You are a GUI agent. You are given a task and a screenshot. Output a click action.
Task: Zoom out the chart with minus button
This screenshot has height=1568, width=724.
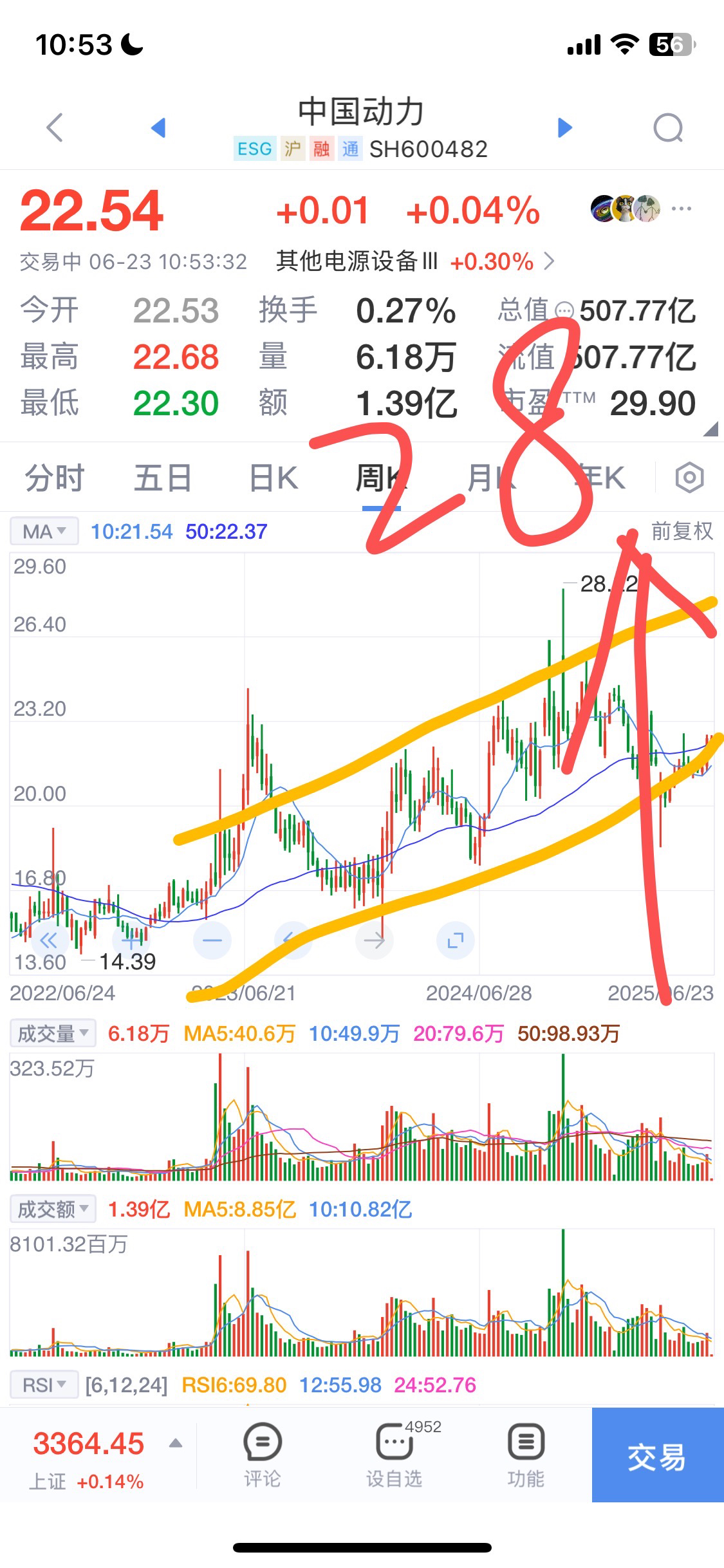coord(212,941)
